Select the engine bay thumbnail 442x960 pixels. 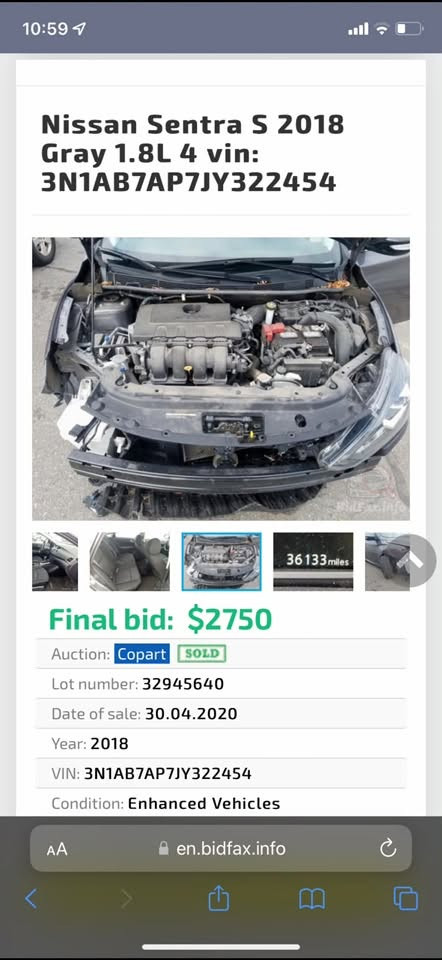222,561
